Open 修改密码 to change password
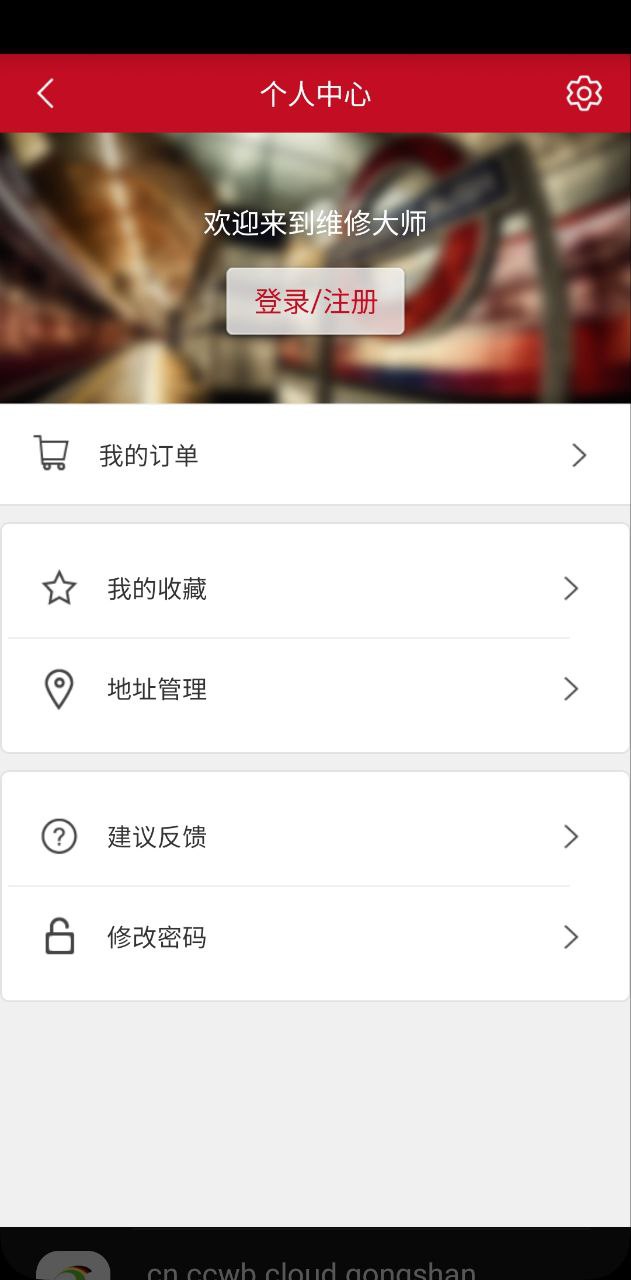Screen dimensions: 631x1280 coord(315,937)
